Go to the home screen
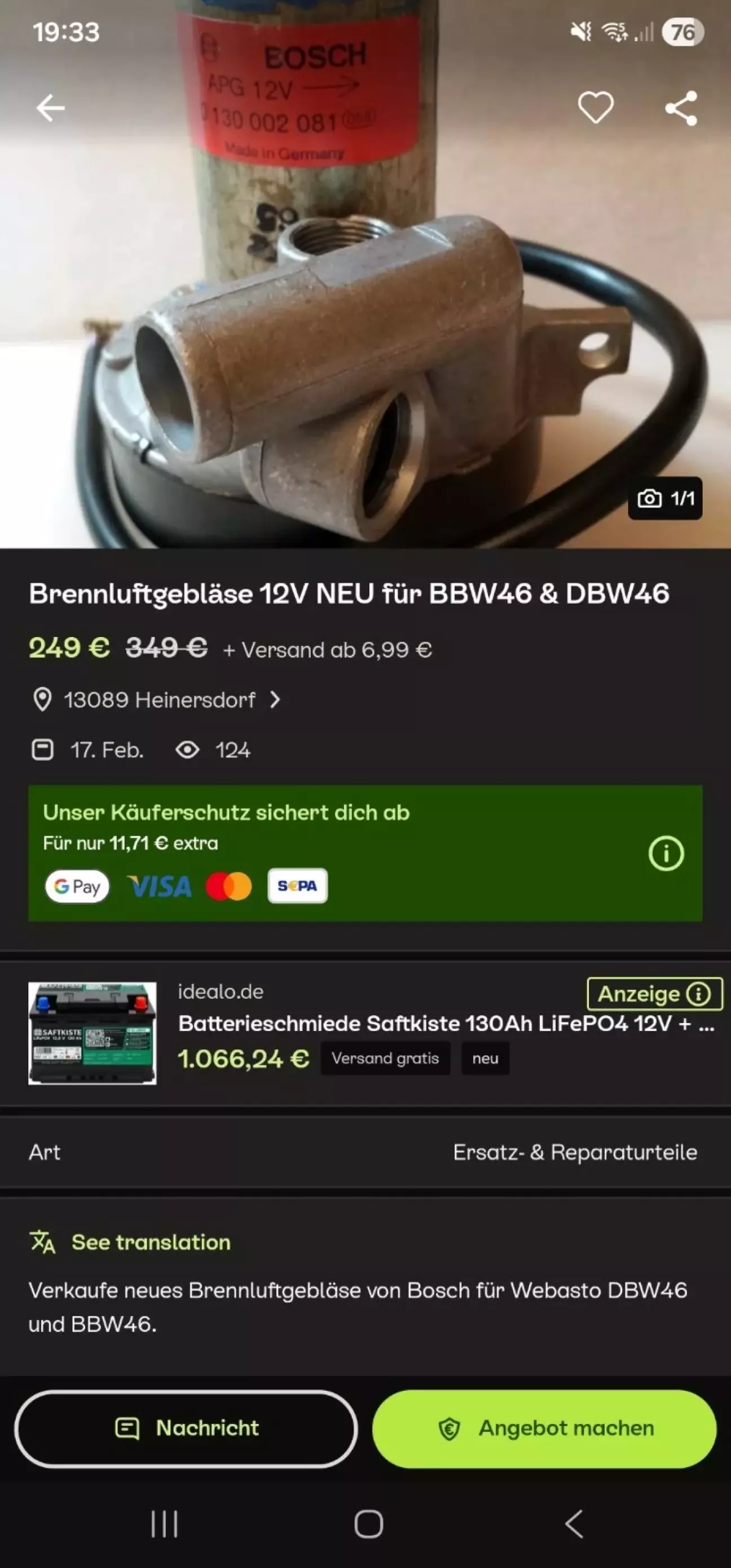Image resolution: width=731 pixels, height=1568 pixels. point(368,1524)
